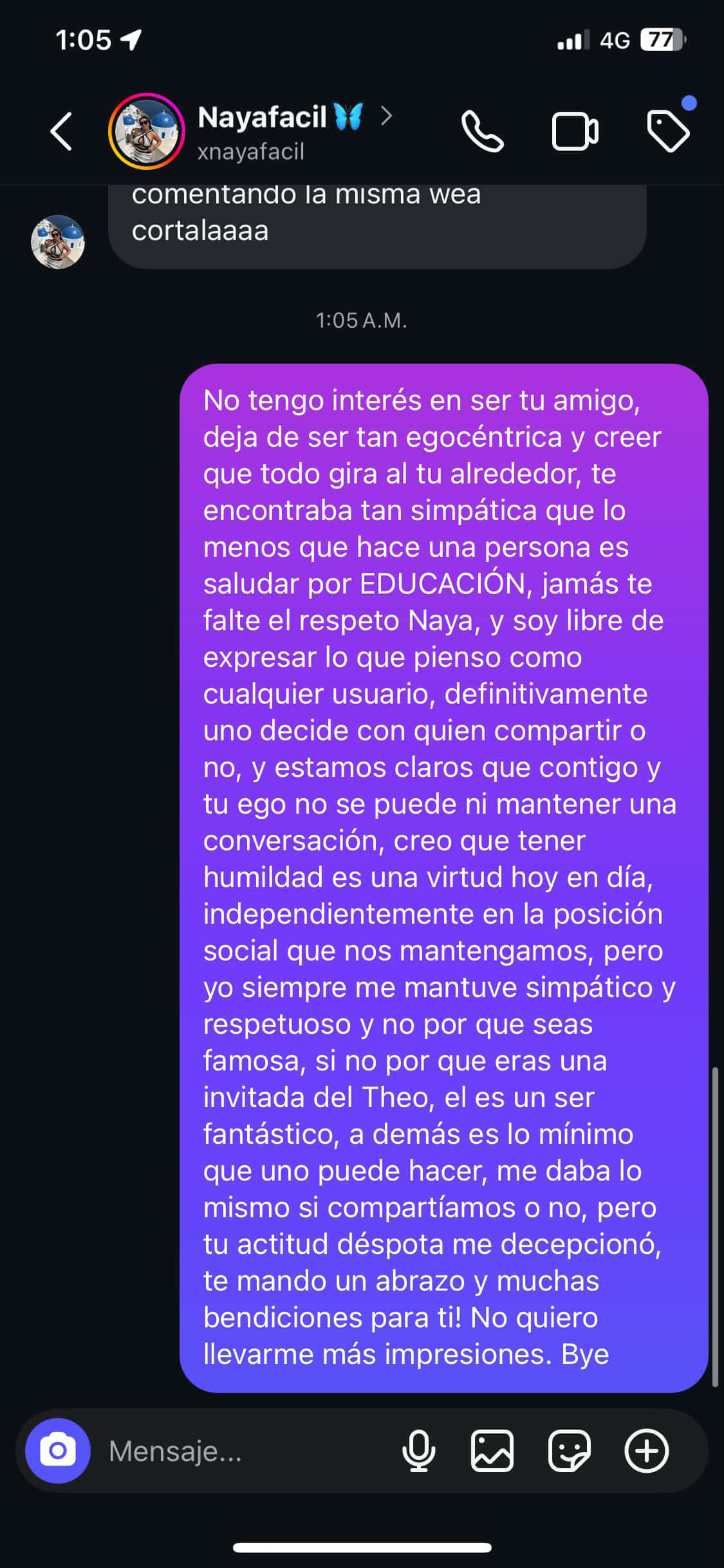The width and height of the screenshot is (724, 1568).
Task: Attach a photo from the gallery
Action: coord(492,1451)
